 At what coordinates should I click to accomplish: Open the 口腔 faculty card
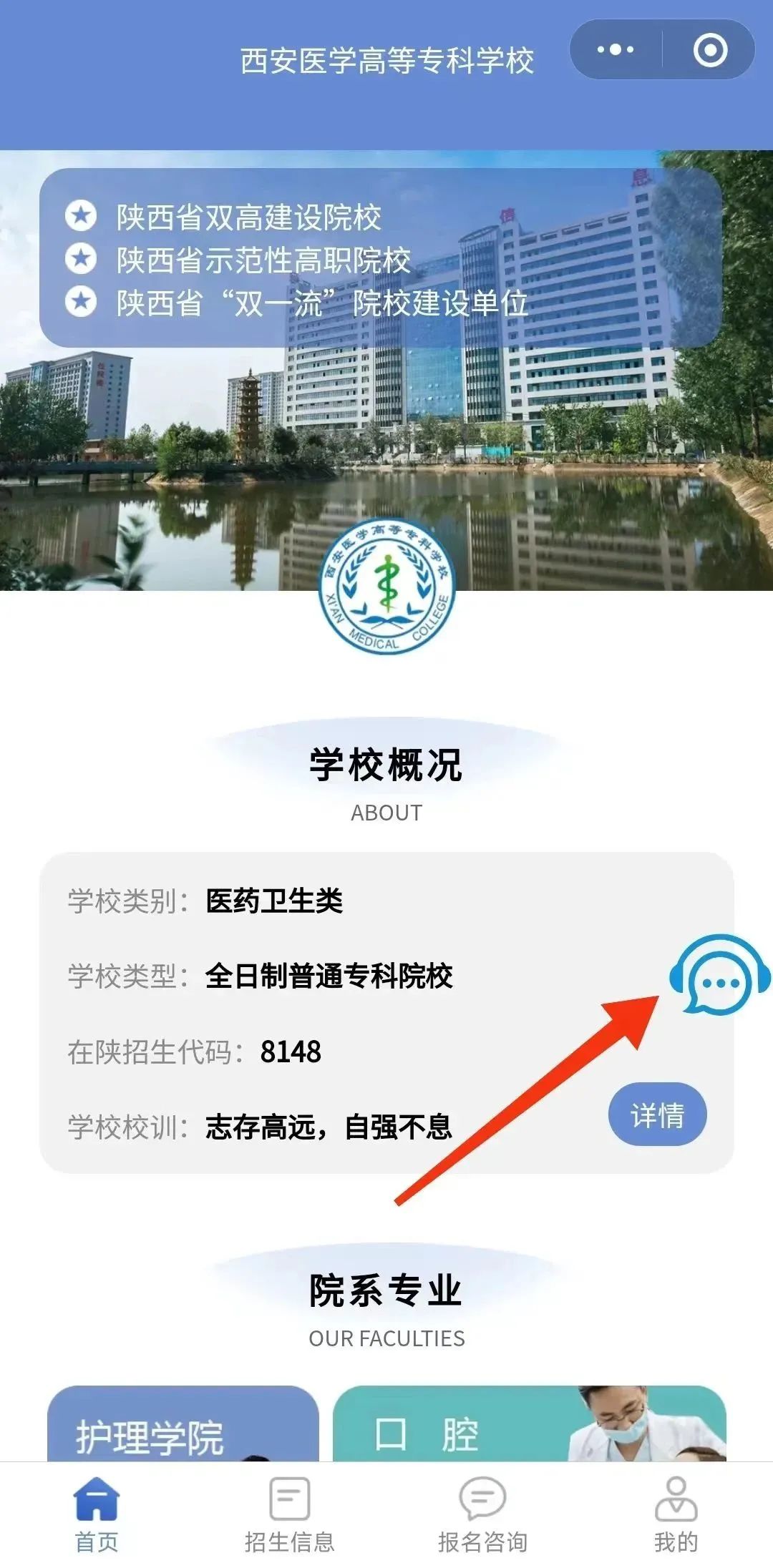pyautogui.click(x=530, y=1425)
